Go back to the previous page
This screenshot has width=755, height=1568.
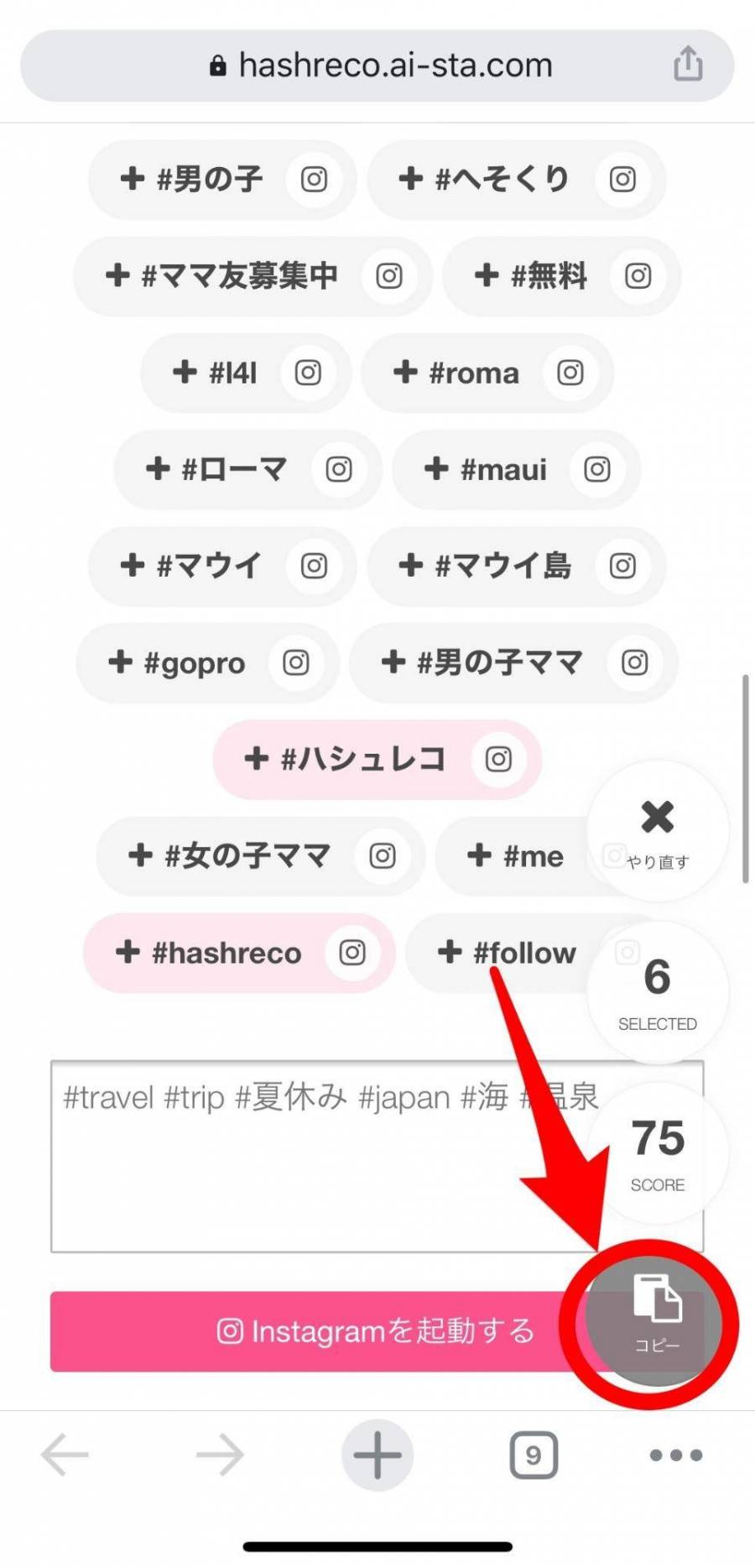coord(65,1455)
